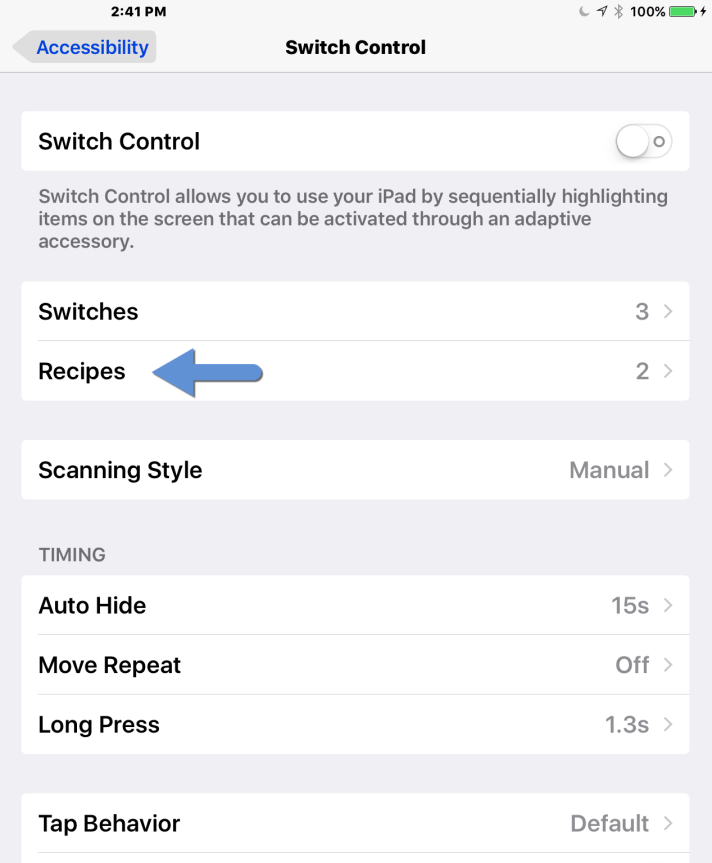Open Auto Hide timing setting
Viewport: 712px width, 863px height.
pyautogui.click(x=355, y=605)
